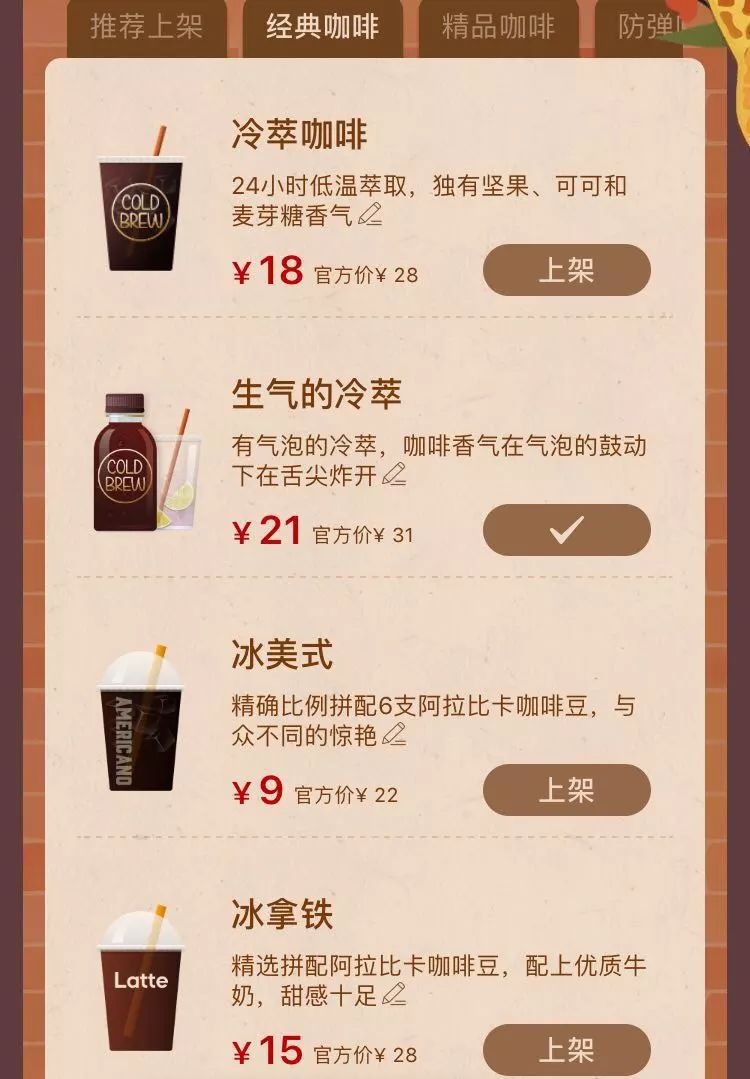Screen dimensions: 750x1079
Task: Edit the 冷萃咖啡 description with pencil icon
Action: [371, 214]
